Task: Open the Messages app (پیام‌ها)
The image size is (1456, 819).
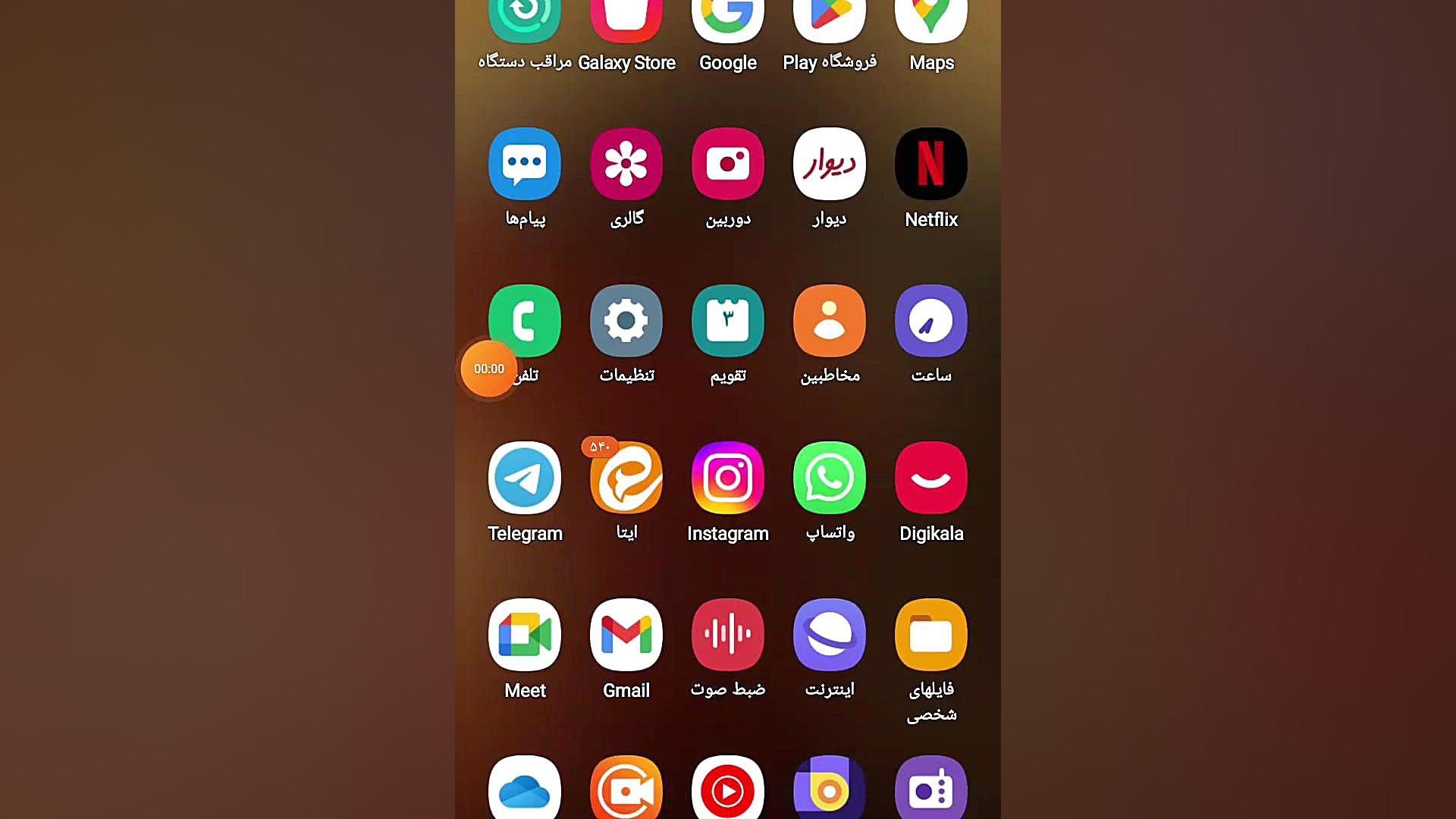Action: [525, 164]
